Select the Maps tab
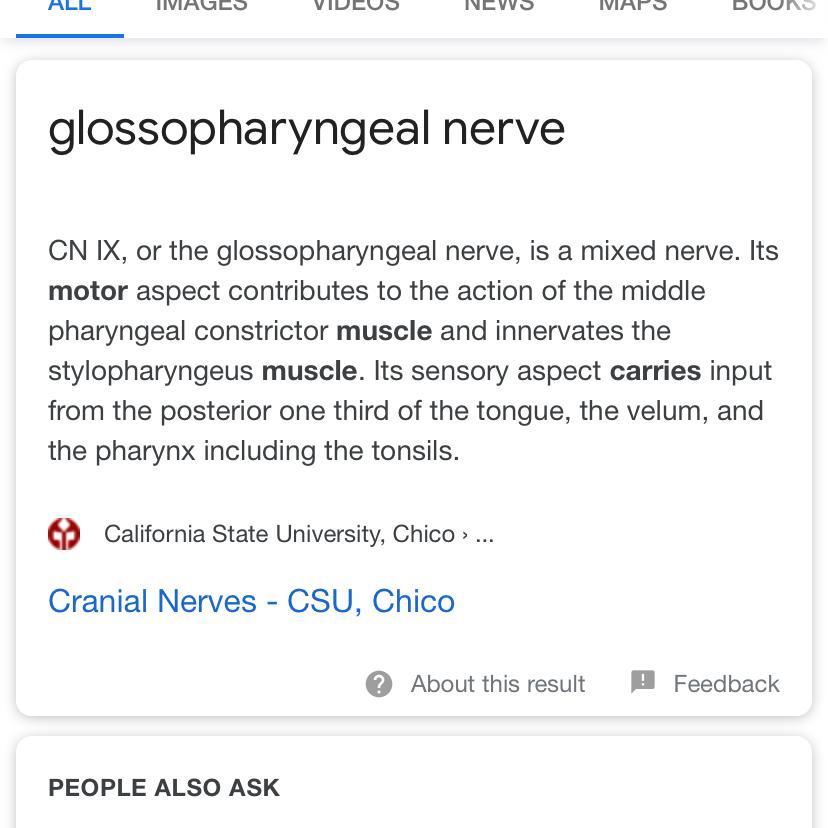Viewport: 828px width, 828px height. coord(632,6)
